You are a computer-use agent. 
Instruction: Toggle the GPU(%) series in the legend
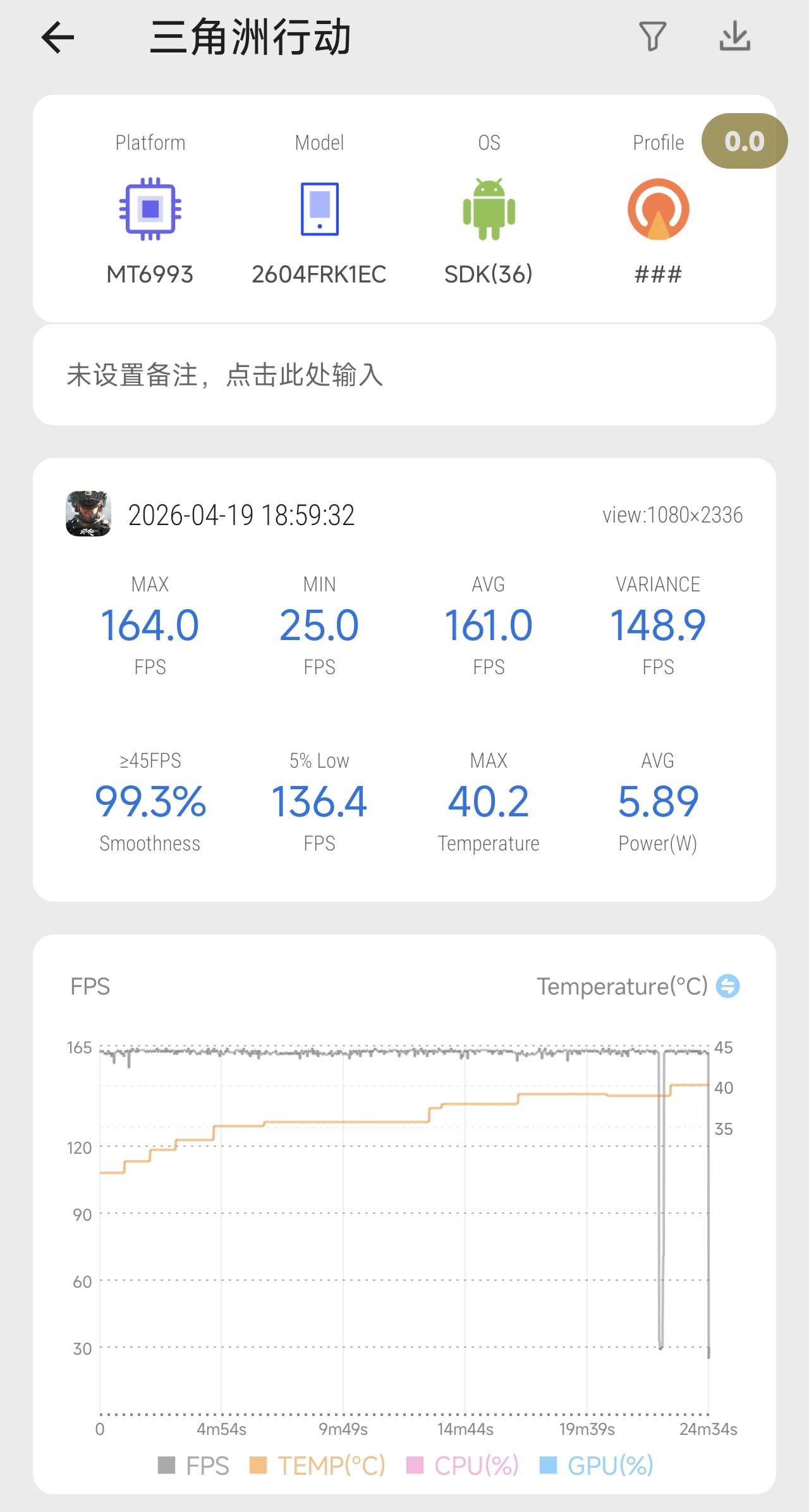point(597,1465)
